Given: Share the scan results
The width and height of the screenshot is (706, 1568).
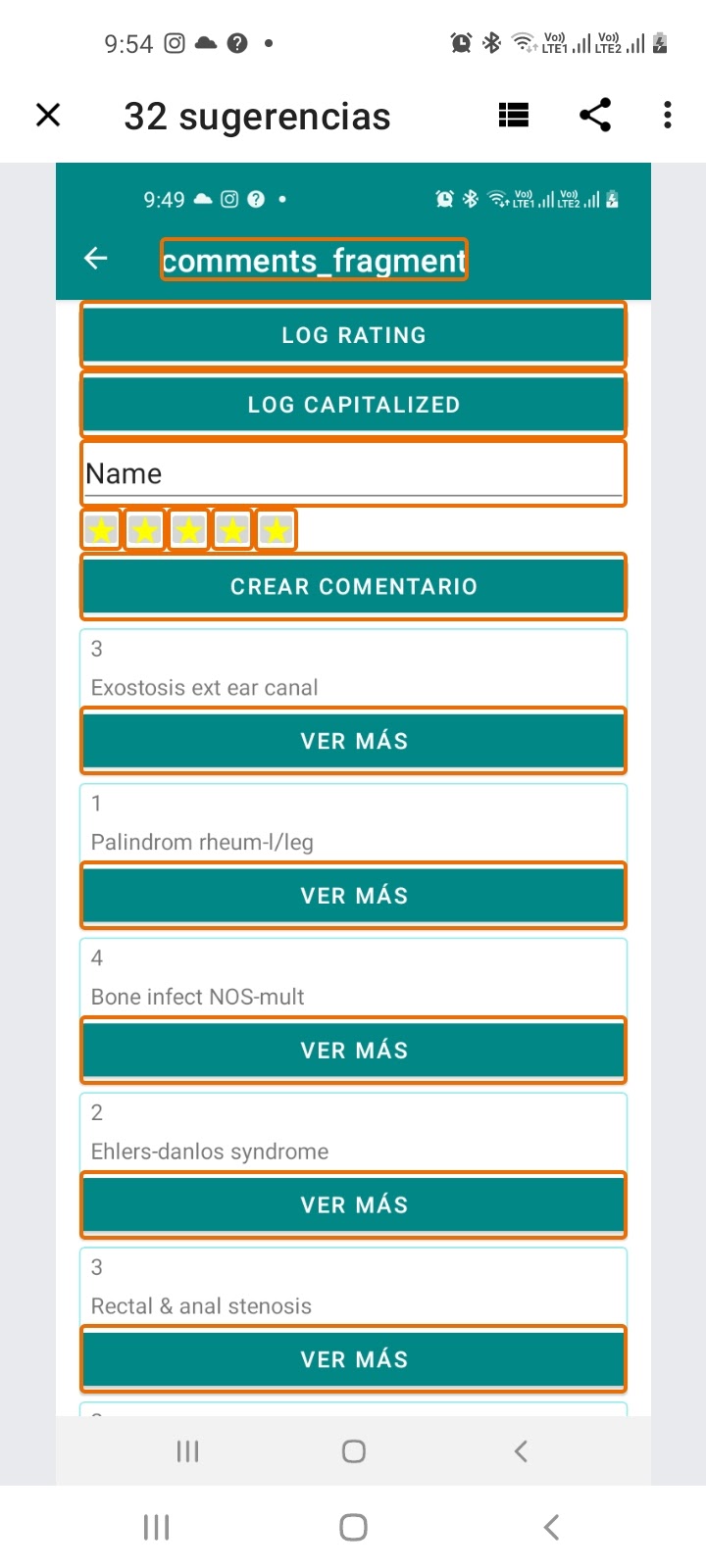Looking at the screenshot, I should (x=595, y=116).
